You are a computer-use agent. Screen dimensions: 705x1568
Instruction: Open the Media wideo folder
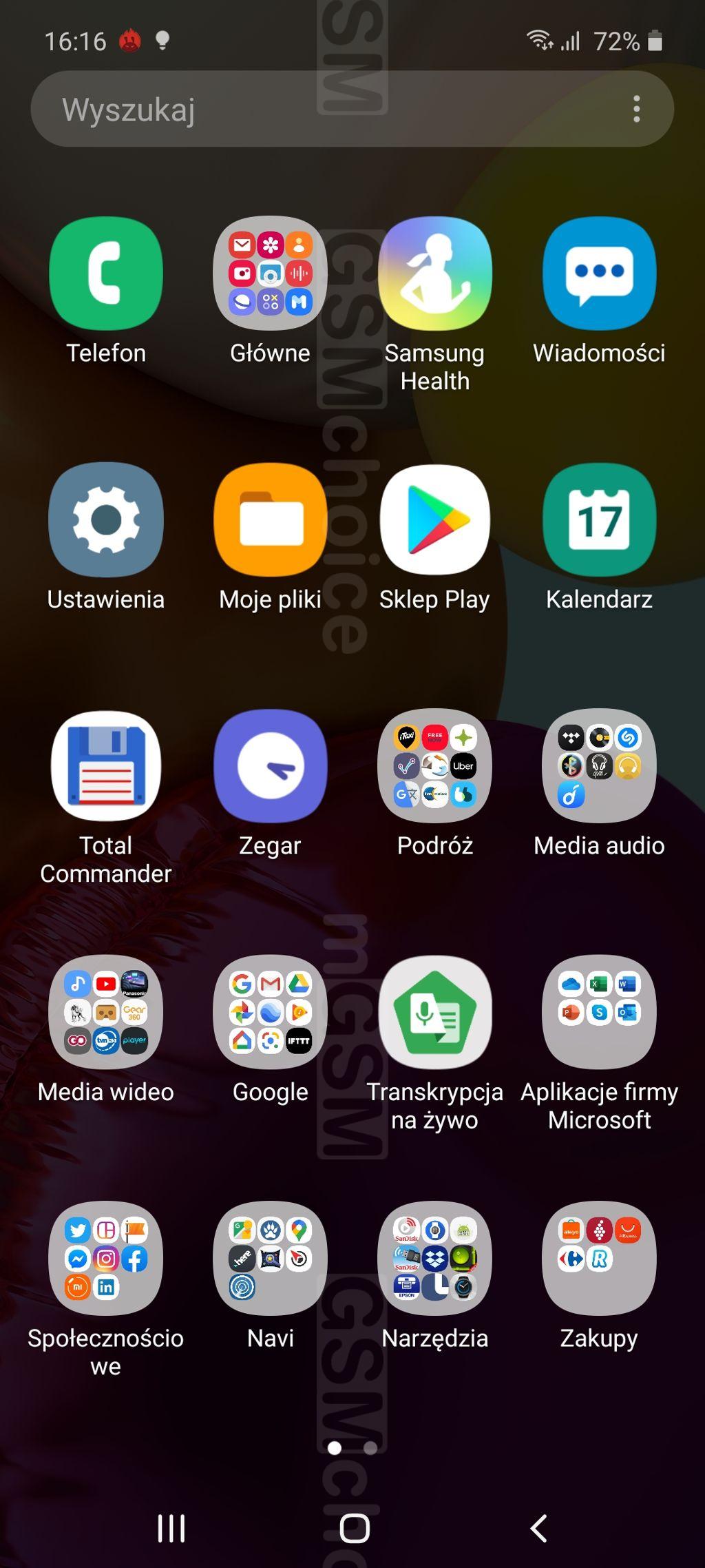click(x=105, y=1012)
